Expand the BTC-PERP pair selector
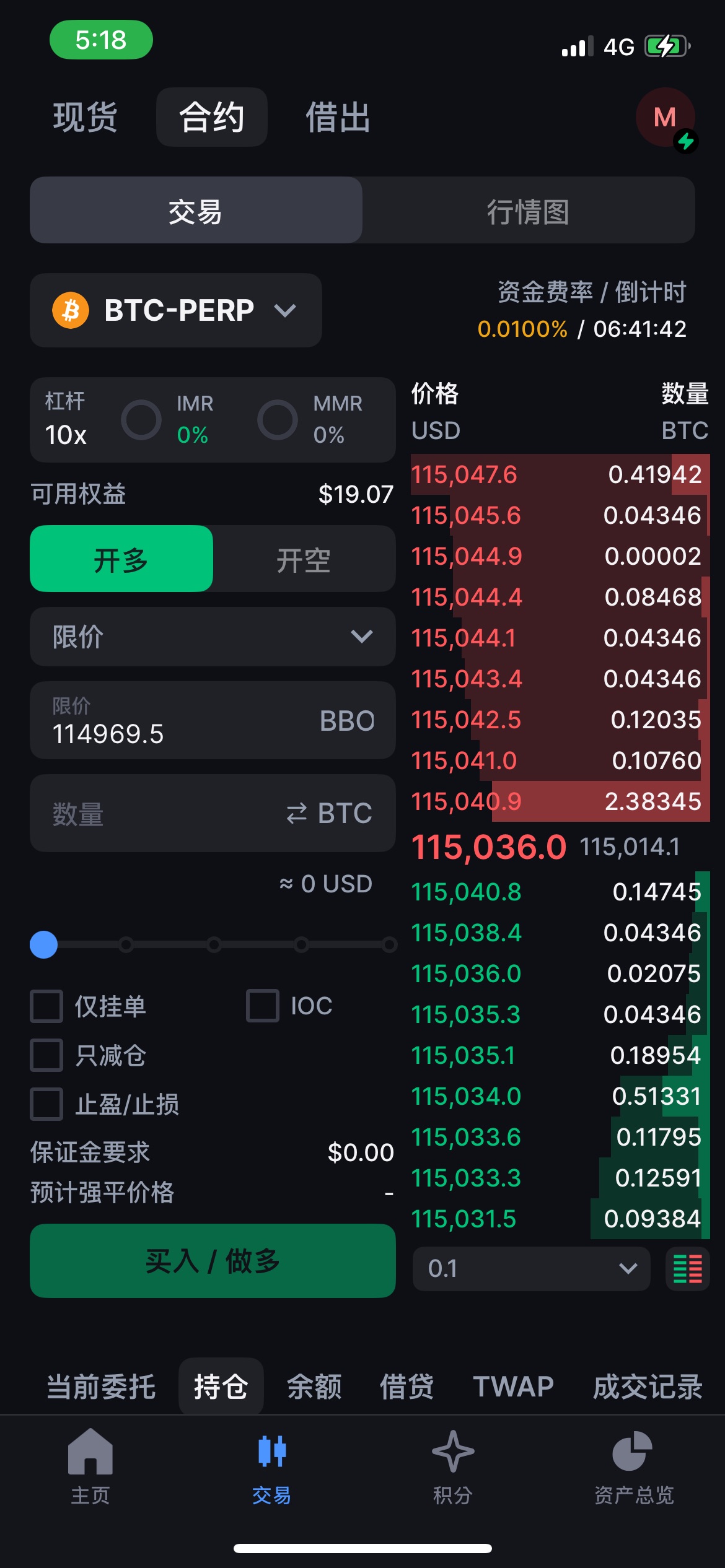Viewport: 725px width, 1568px height. 176,310
